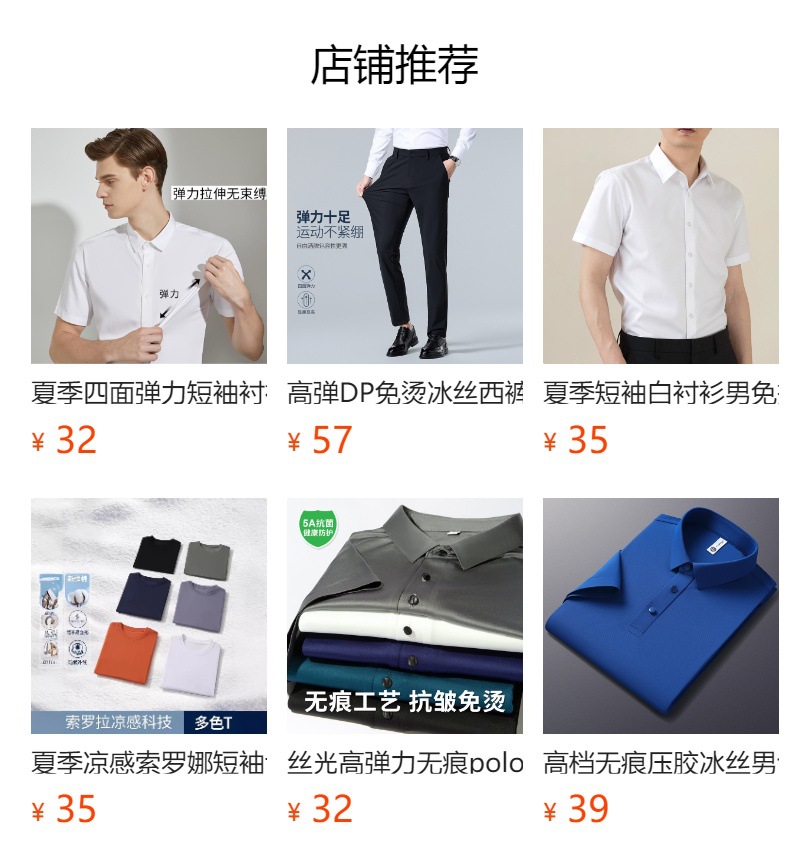Select the 夏季短袖白衬衫男免烫 item
Viewport: 790px width, 868px height.
pyautogui.click(x=661, y=246)
